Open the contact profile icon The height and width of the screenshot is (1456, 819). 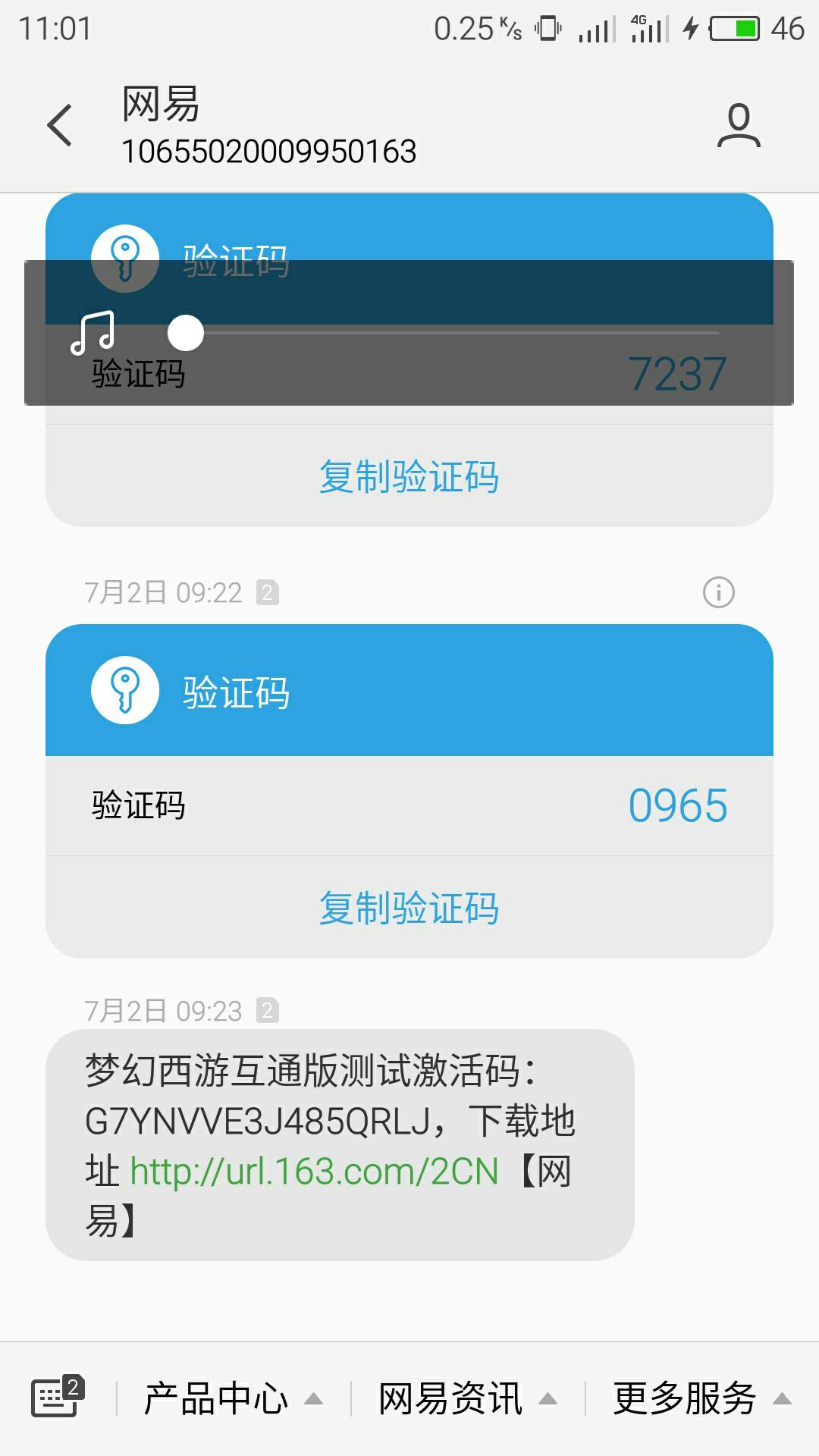[739, 126]
